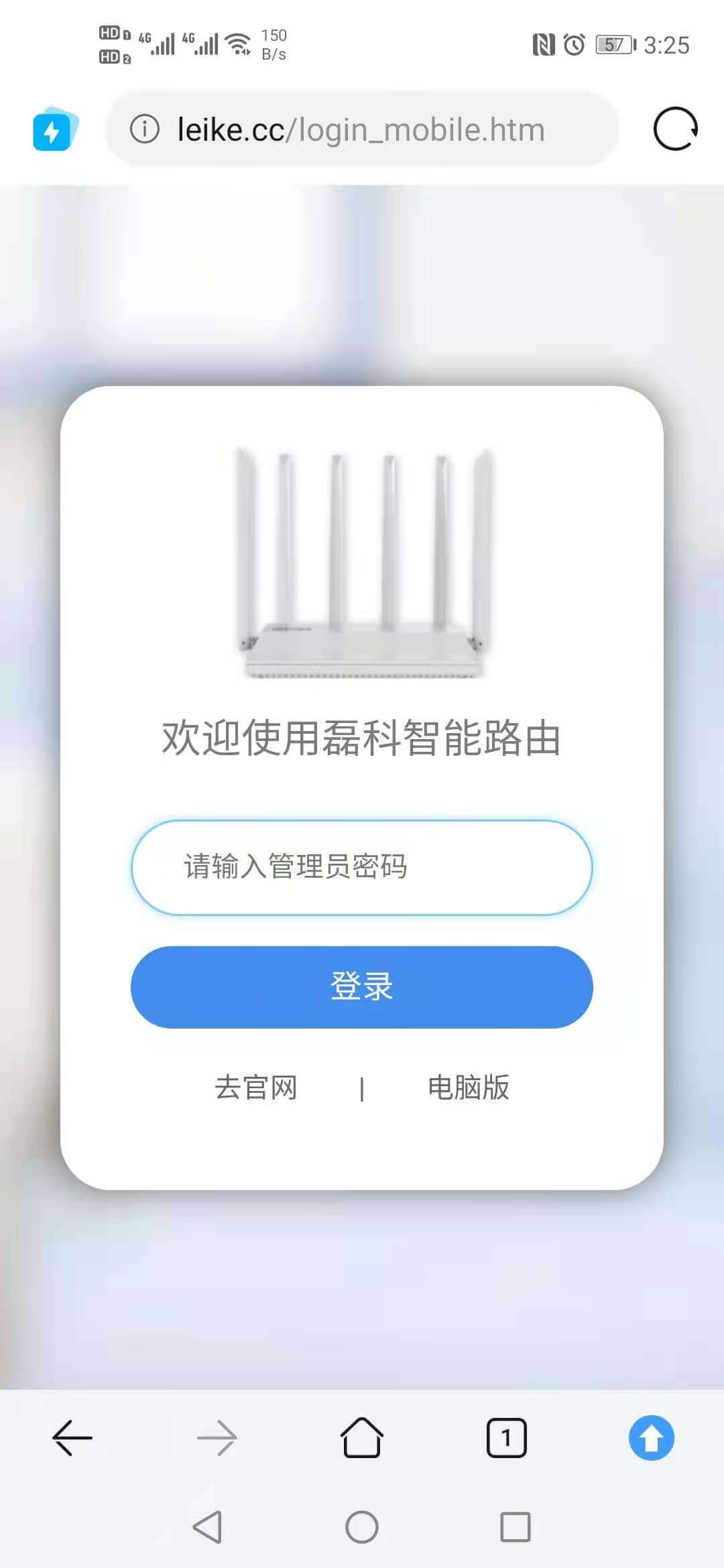Tap the site information (i) icon
The image size is (724, 1568).
pos(143,129)
